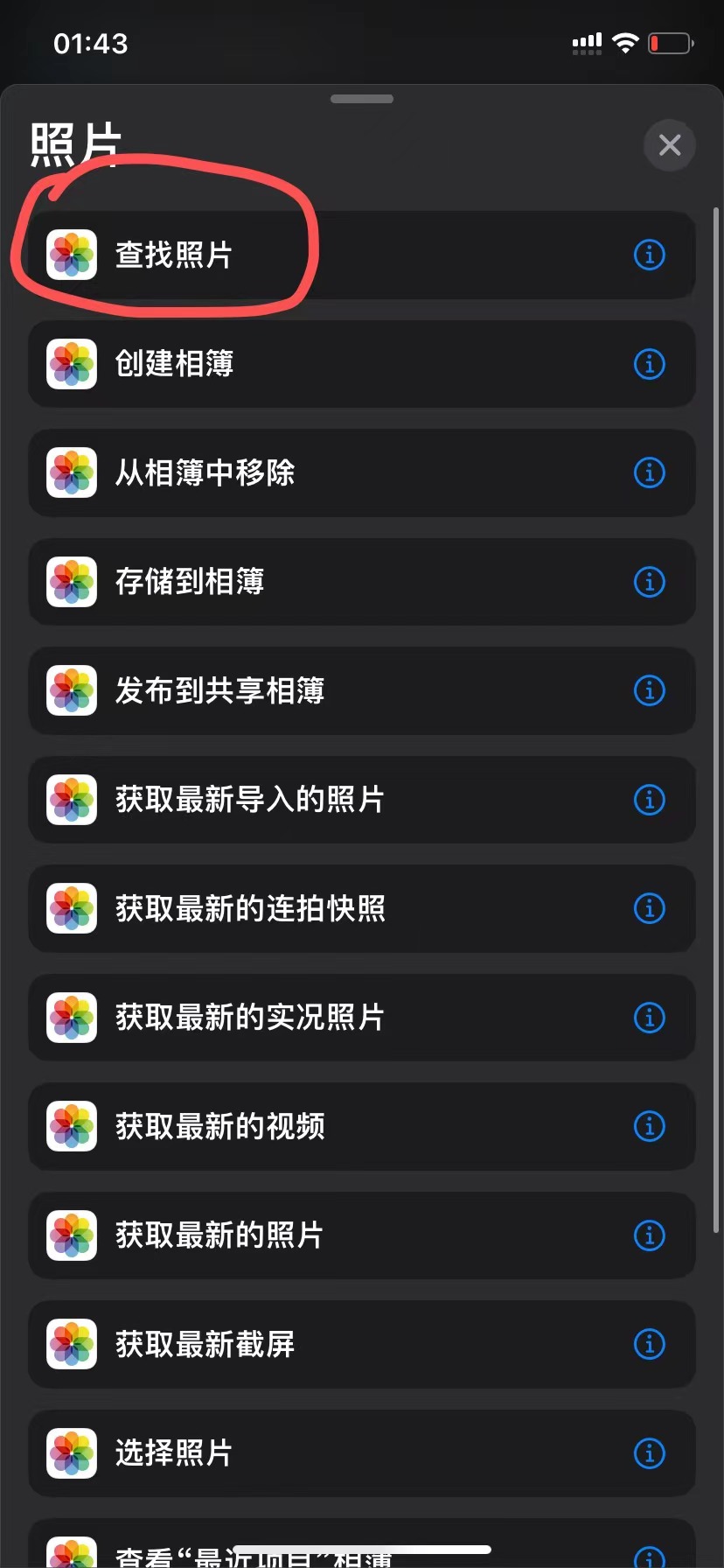View details for 存储到相簿
This screenshot has width=724, height=1568.
coord(649,582)
